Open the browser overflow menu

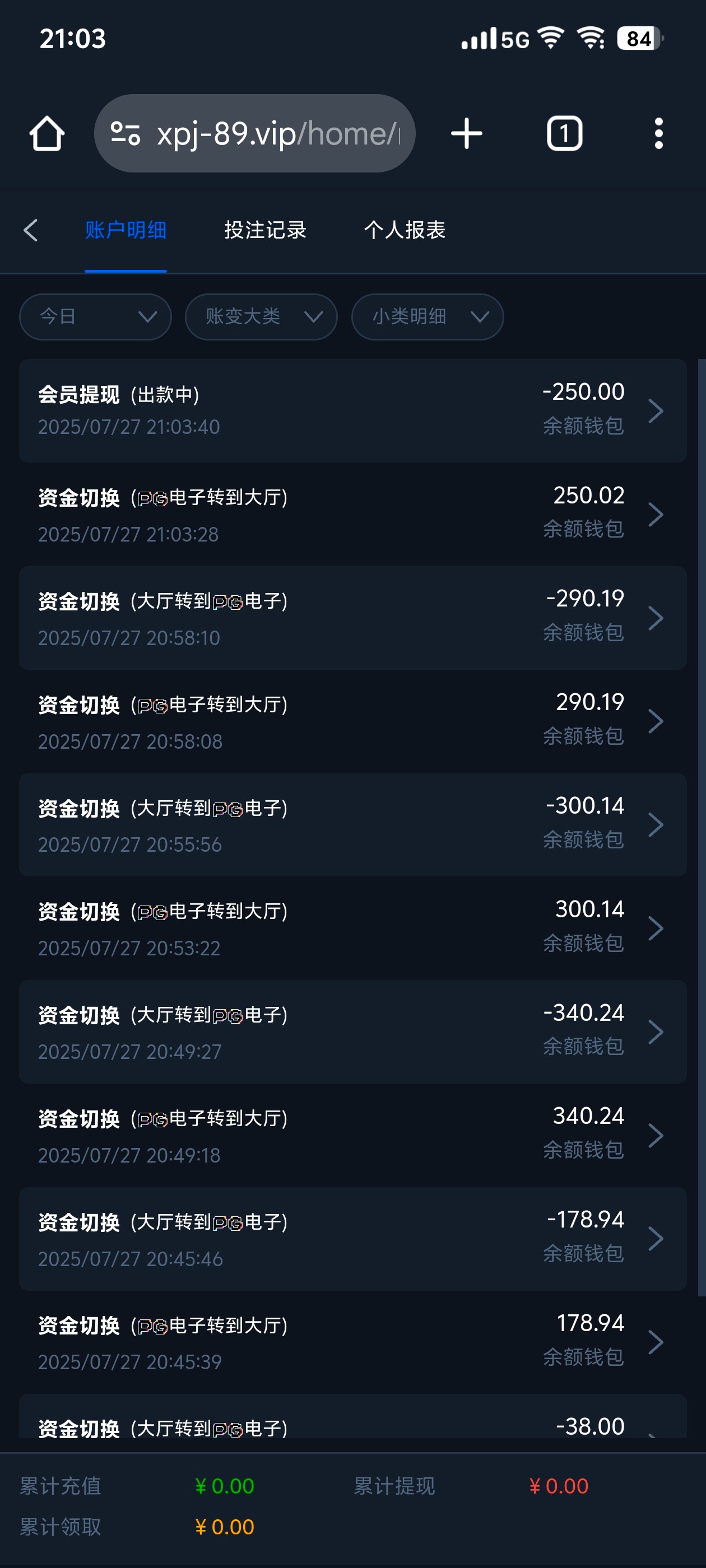[658, 133]
